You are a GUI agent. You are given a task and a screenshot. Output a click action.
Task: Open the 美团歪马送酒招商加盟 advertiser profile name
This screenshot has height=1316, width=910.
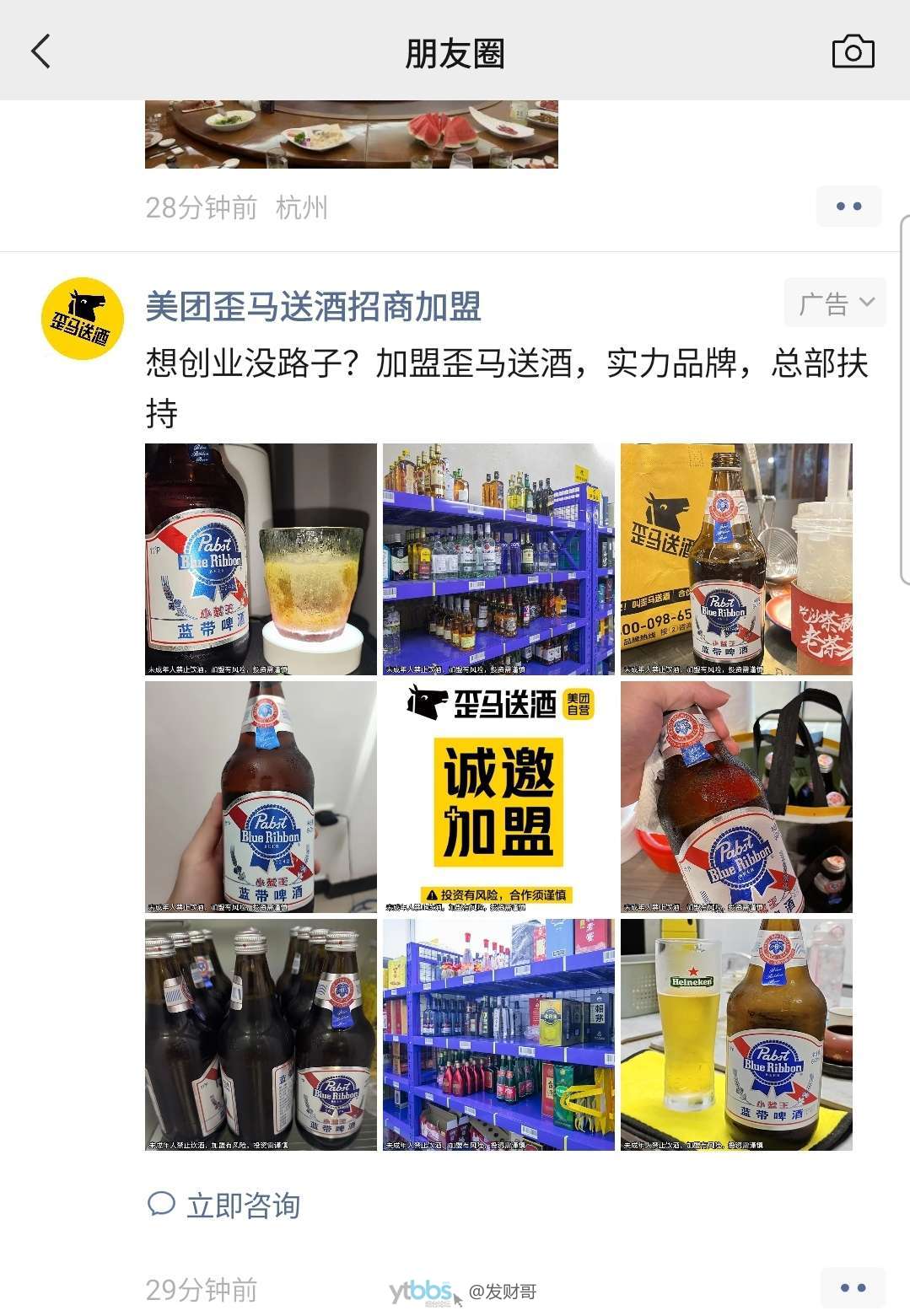[313, 306]
